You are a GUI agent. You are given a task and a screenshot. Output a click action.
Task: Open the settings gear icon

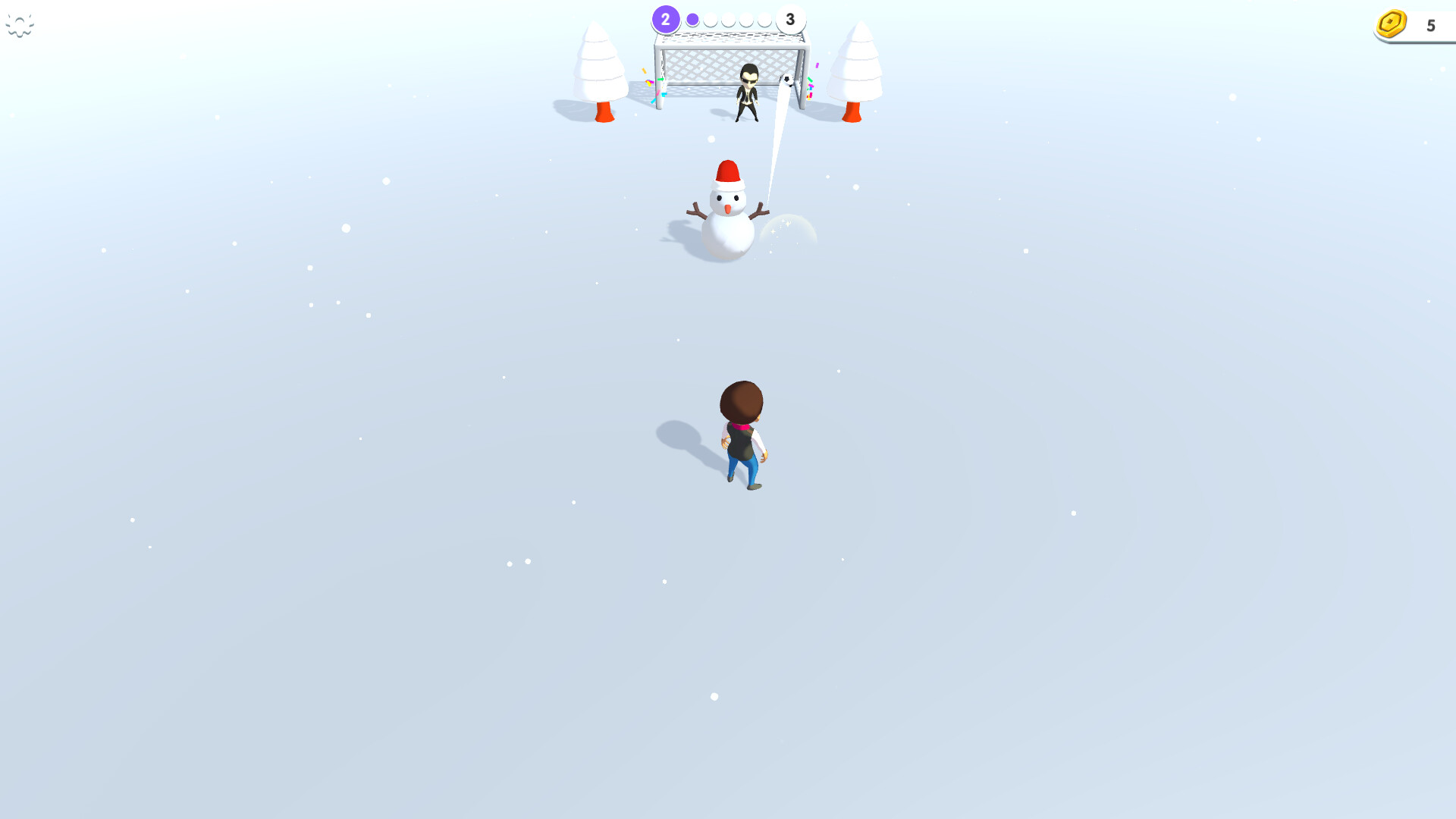[x=20, y=25]
